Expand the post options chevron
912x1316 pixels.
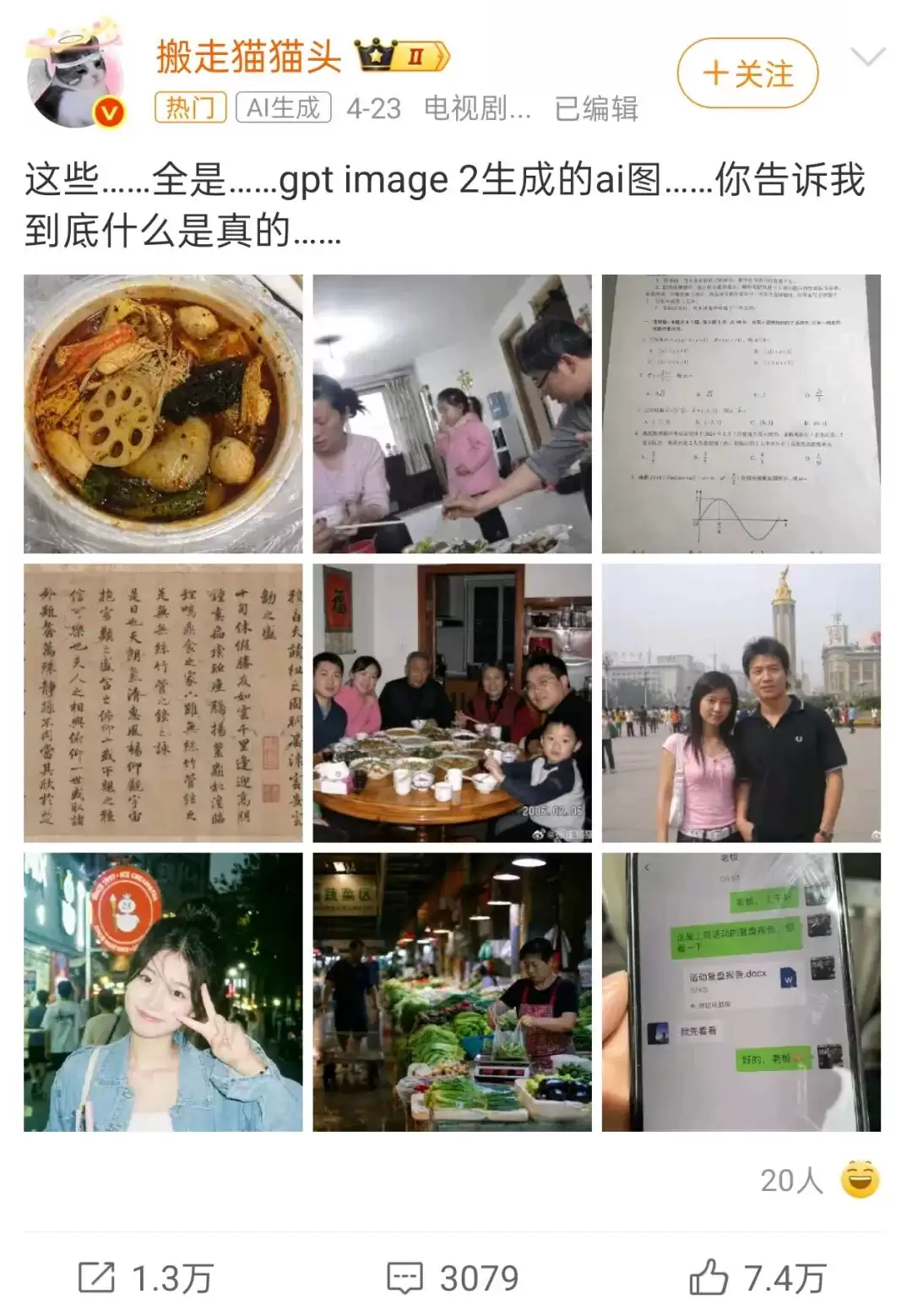click(867, 57)
